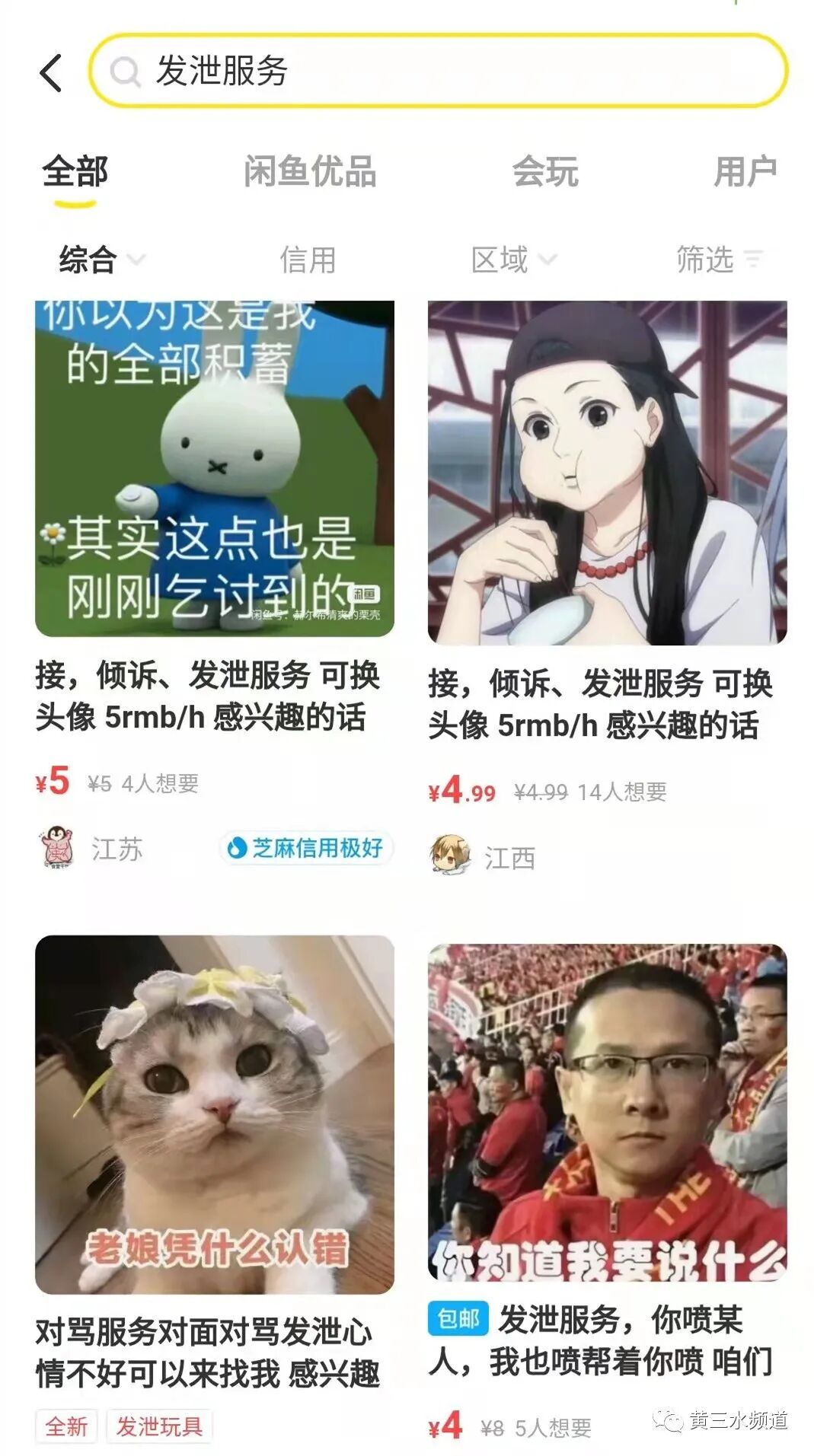Expand the 区域 region dropdown

pyautogui.click(x=512, y=260)
